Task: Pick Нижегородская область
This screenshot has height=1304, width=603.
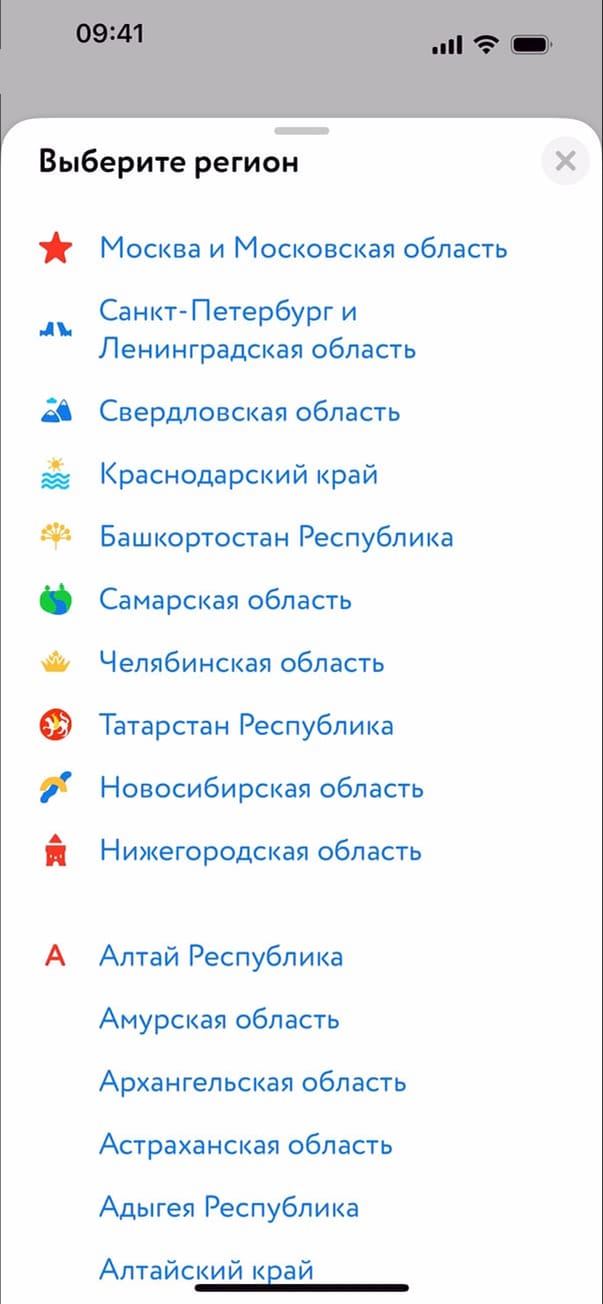Action: coord(260,852)
